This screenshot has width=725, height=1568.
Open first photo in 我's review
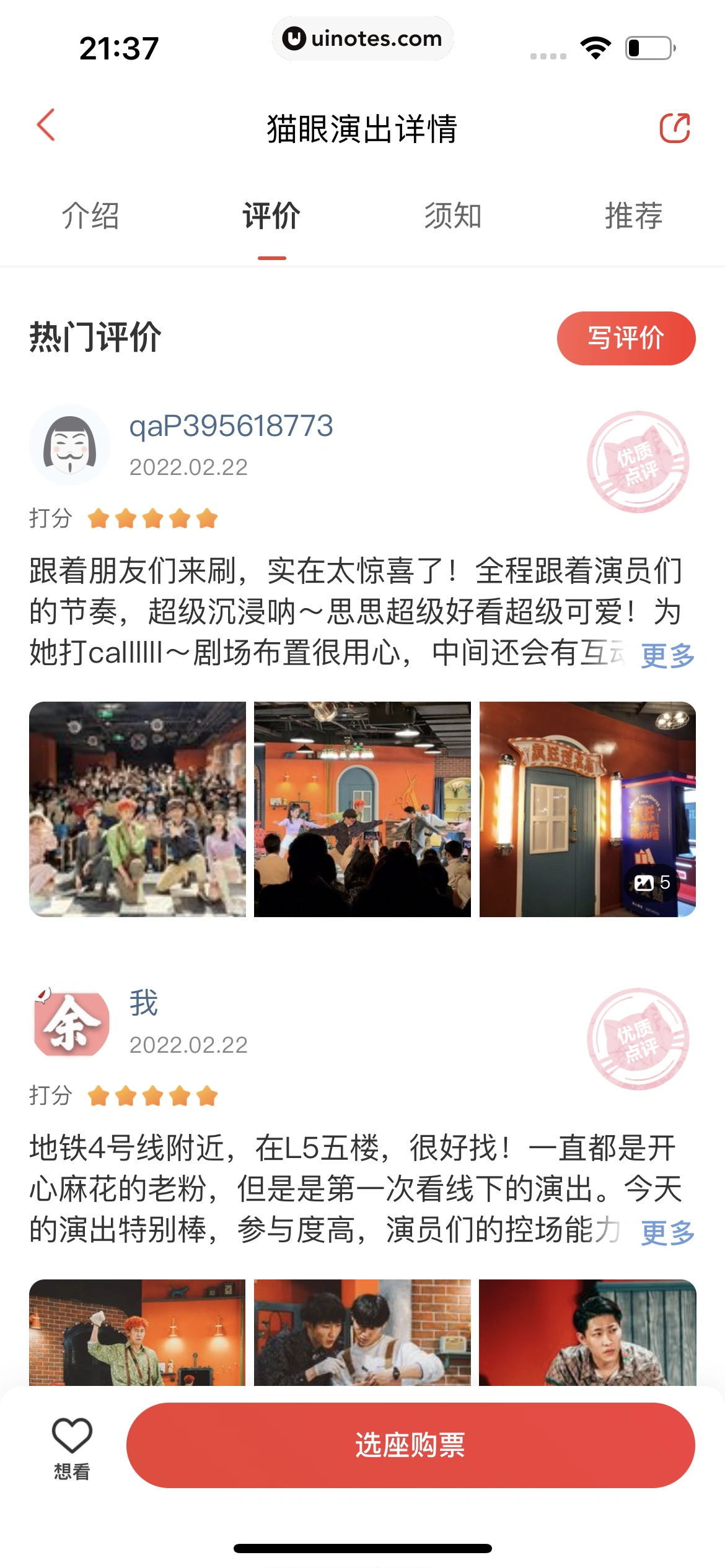coord(138,1331)
